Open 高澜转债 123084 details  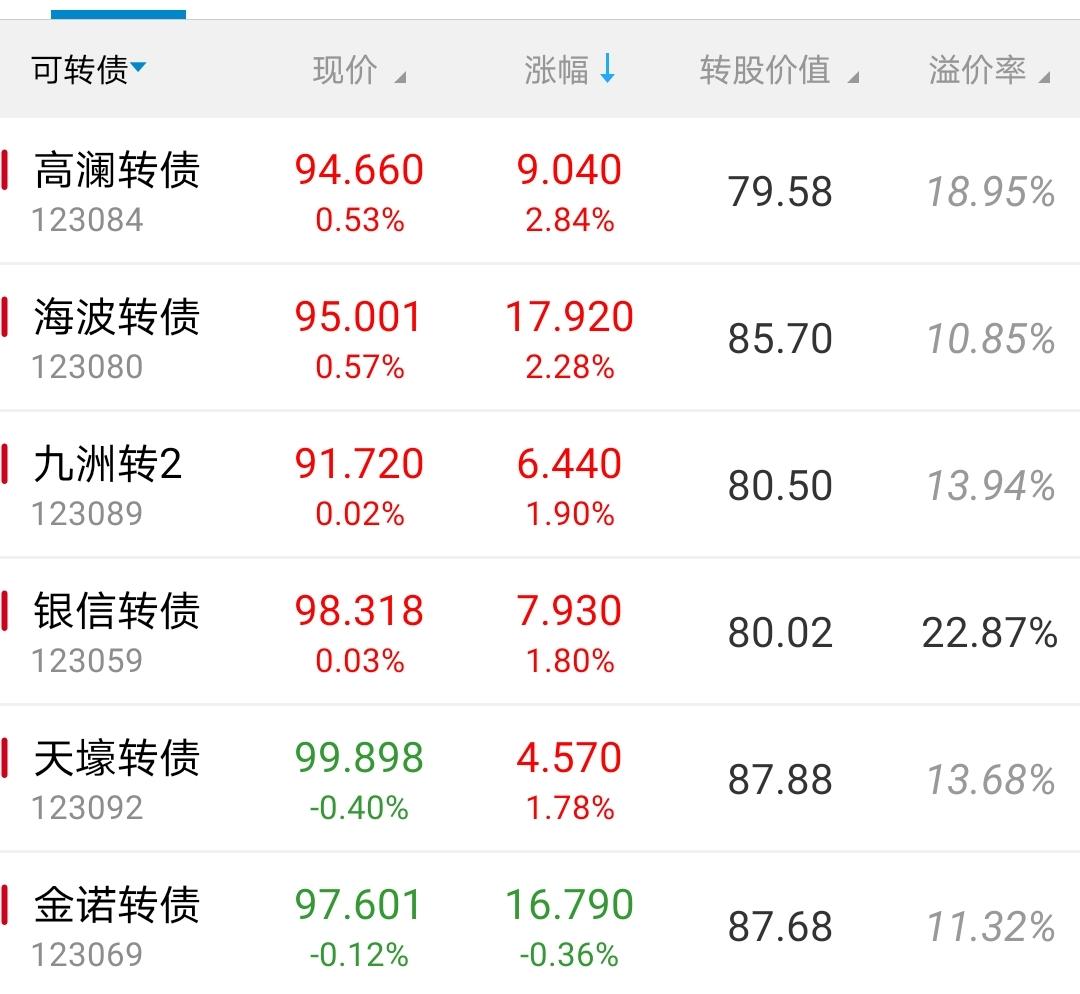point(540,191)
